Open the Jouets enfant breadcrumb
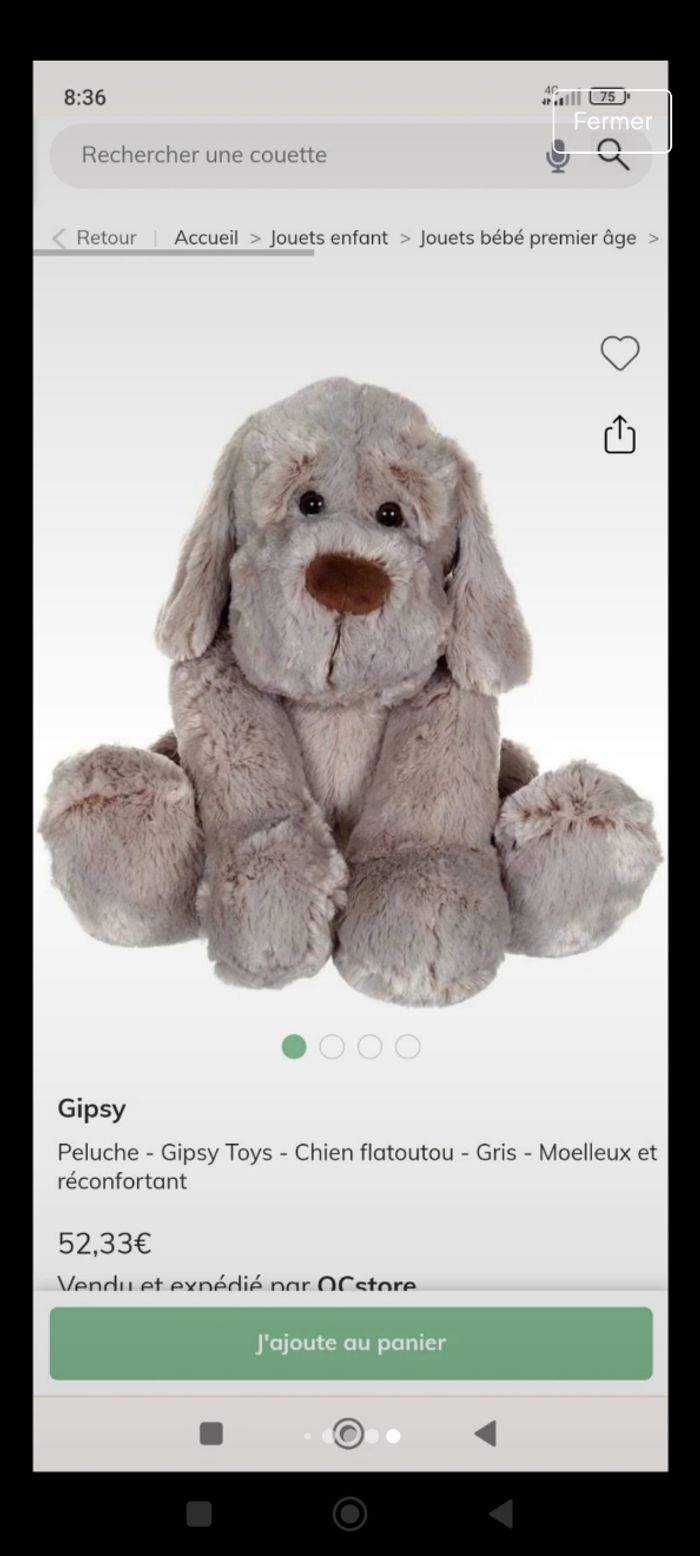This screenshot has width=700, height=1556. pyautogui.click(x=329, y=238)
